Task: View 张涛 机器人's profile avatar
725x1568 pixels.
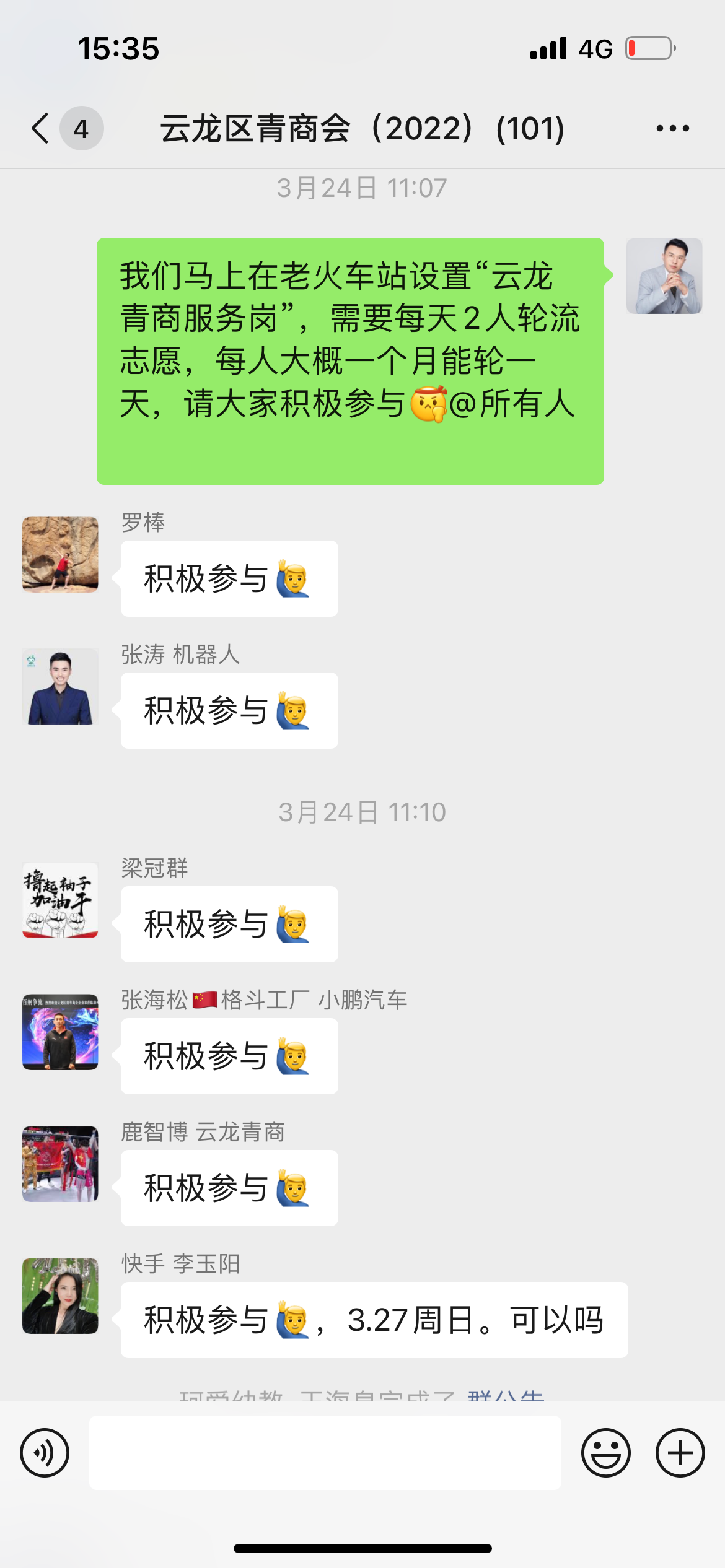Action: click(60, 686)
